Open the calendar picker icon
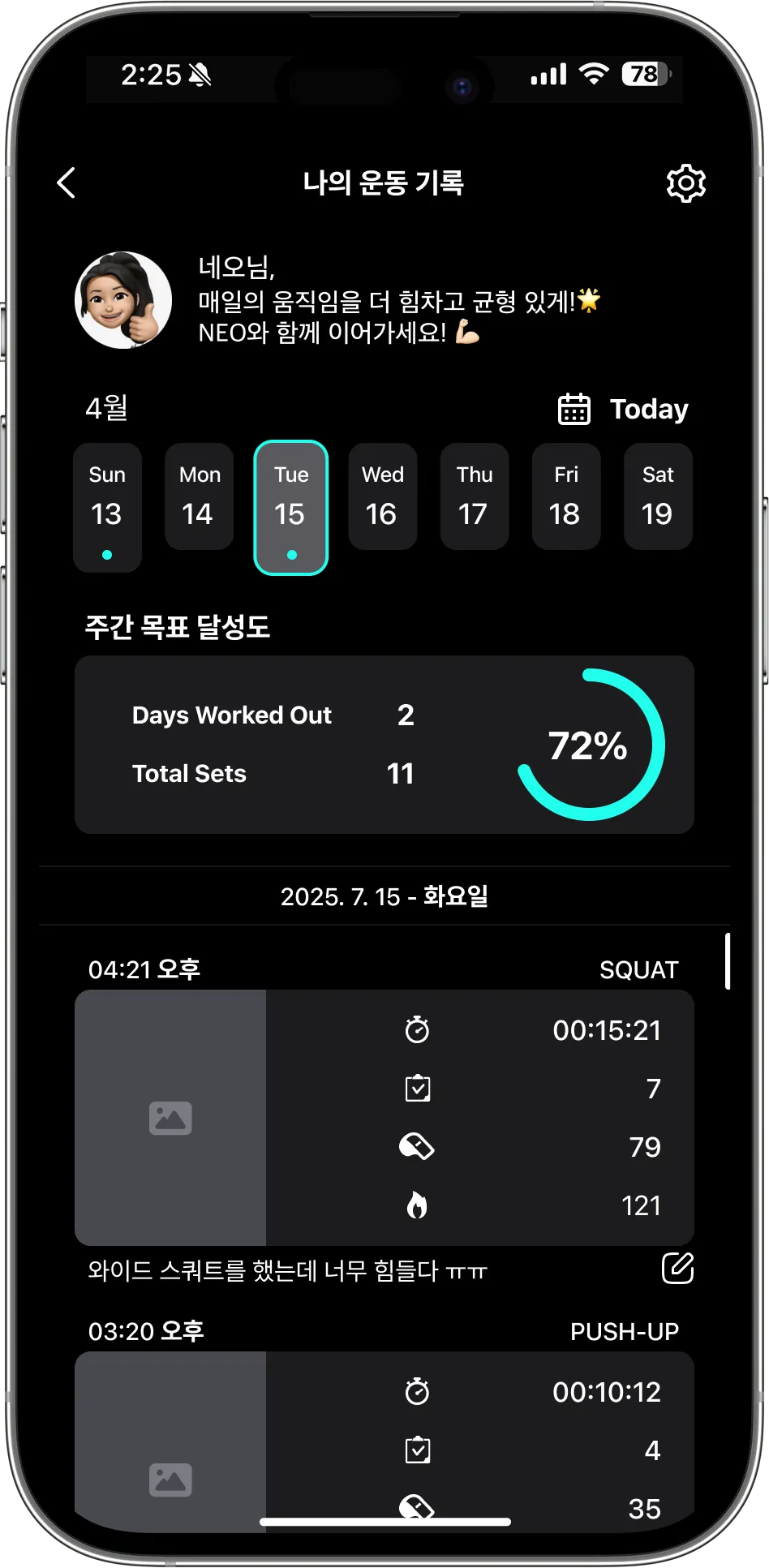769x1568 pixels. 574,409
